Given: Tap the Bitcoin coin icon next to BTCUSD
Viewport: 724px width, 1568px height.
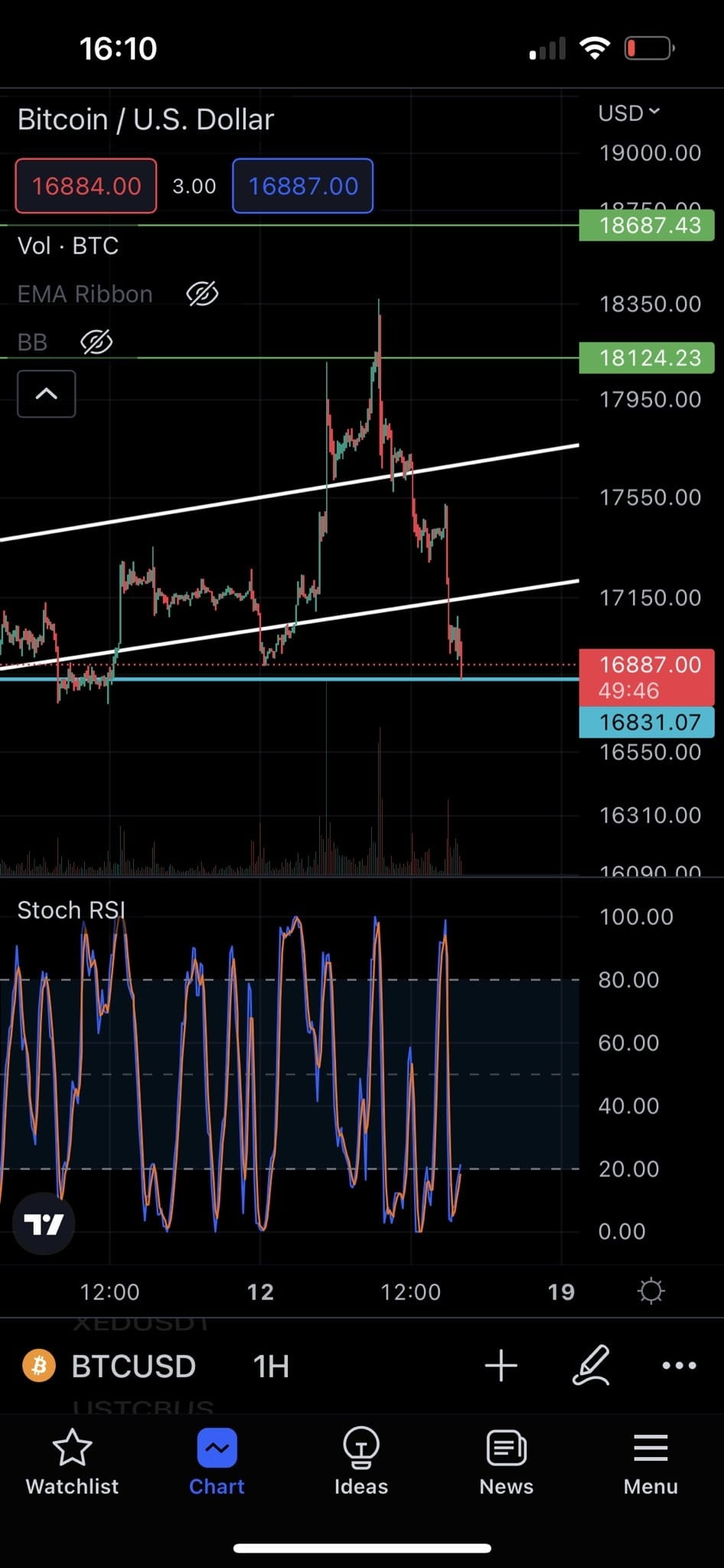Looking at the screenshot, I should pos(38,1365).
